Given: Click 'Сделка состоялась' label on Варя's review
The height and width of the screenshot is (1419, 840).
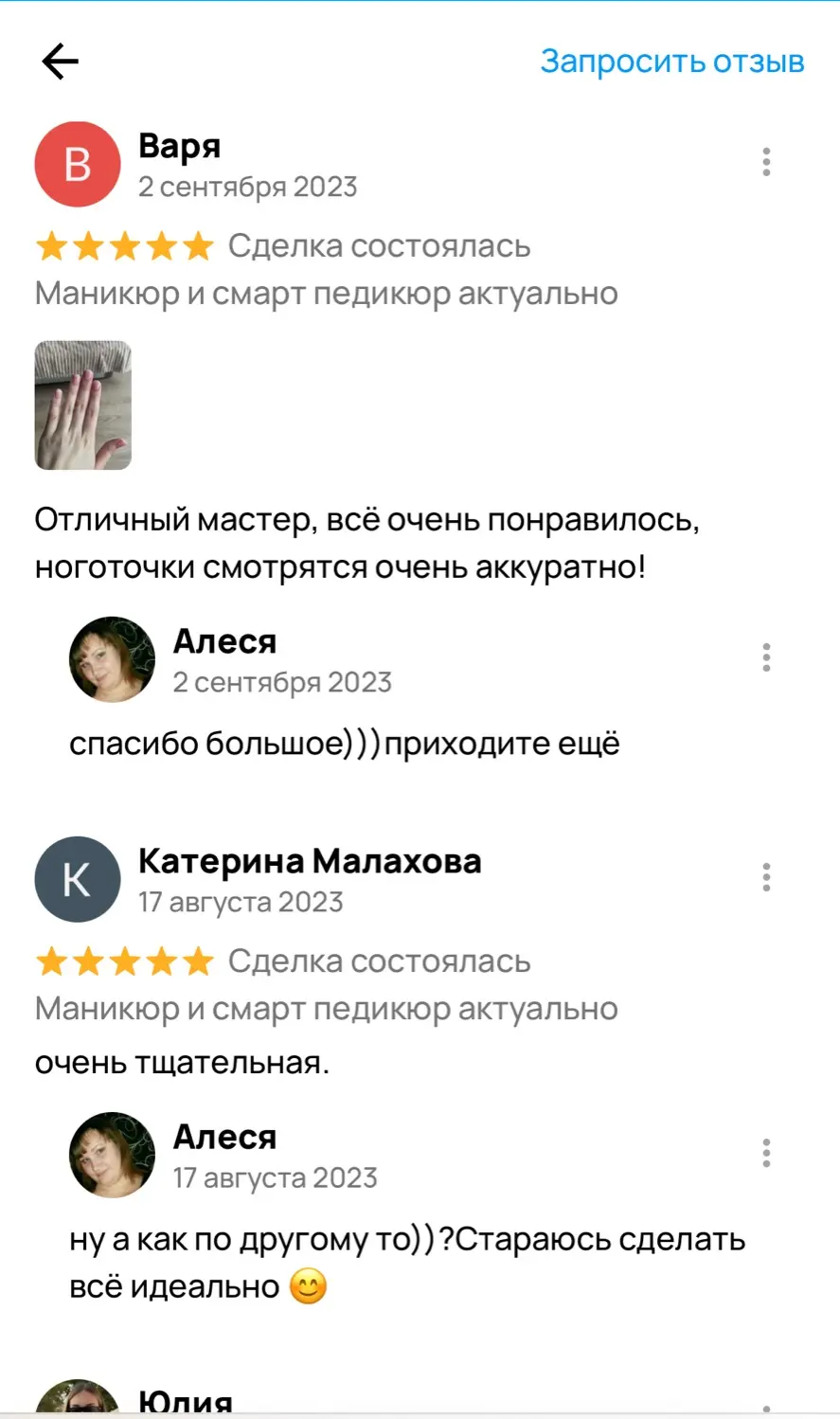Looking at the screenshot, I should point(377,246).
